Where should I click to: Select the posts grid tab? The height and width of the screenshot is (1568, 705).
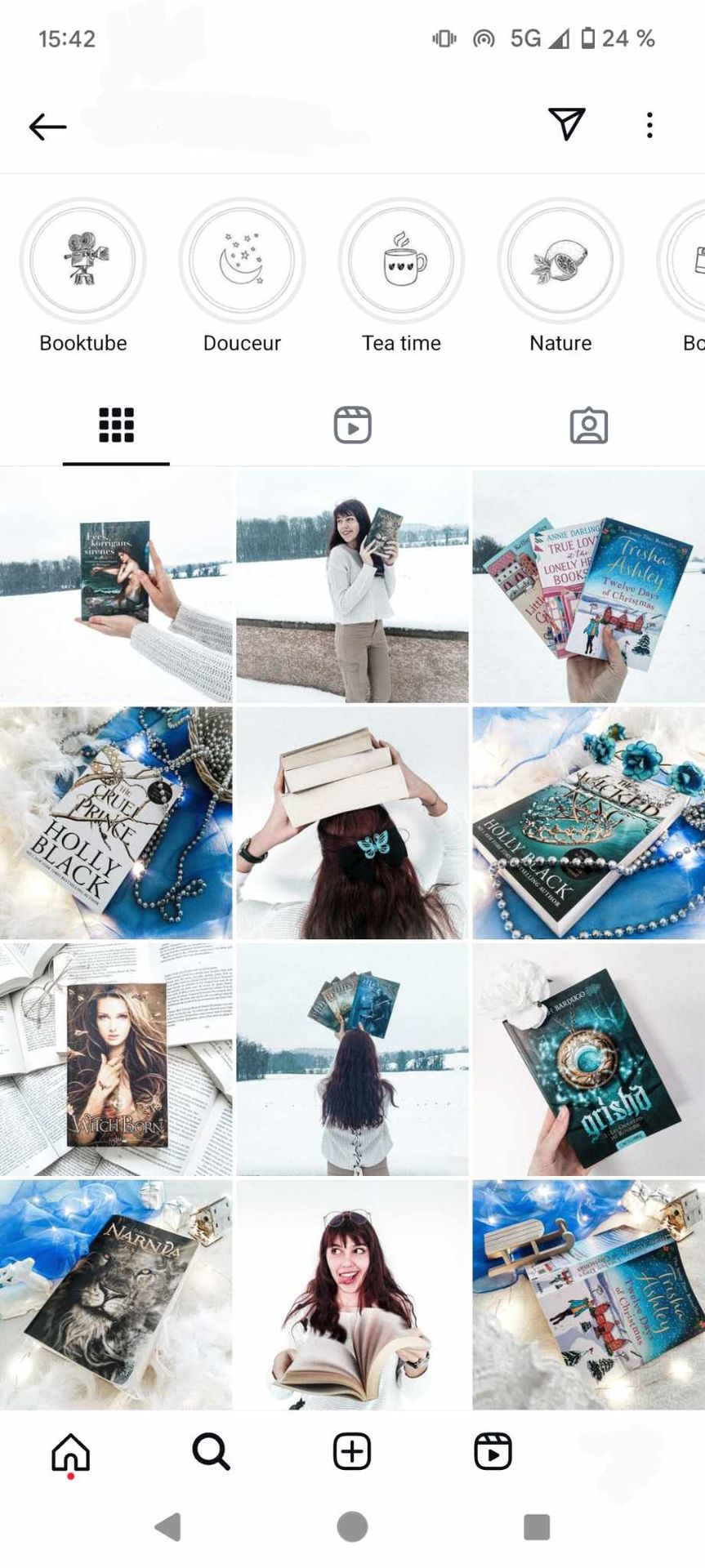coord(116,425)
